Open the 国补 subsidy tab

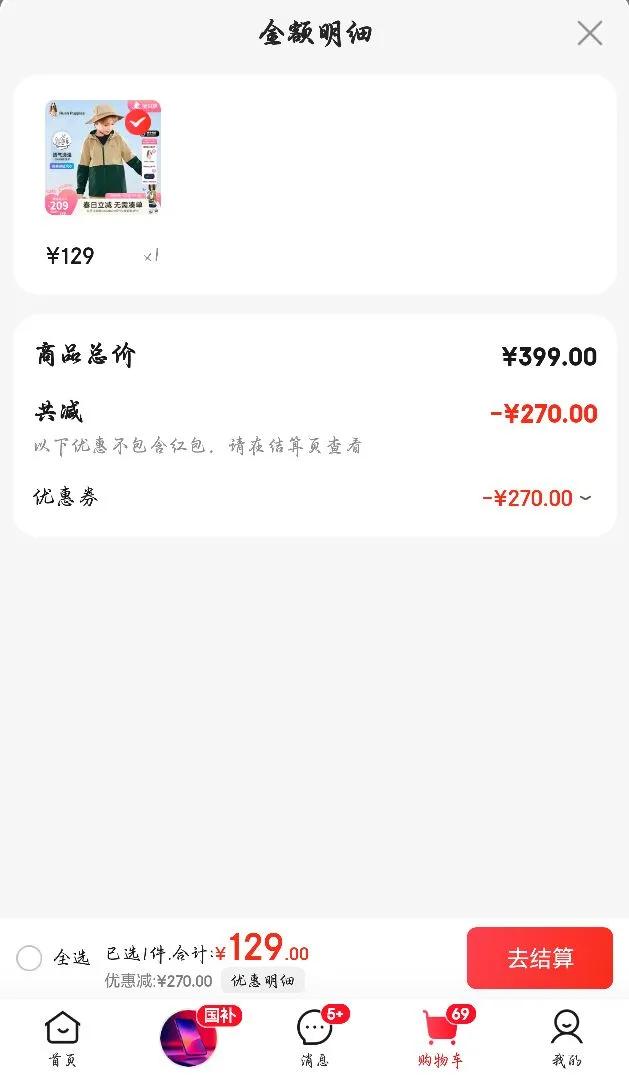tap(190, 1038)
